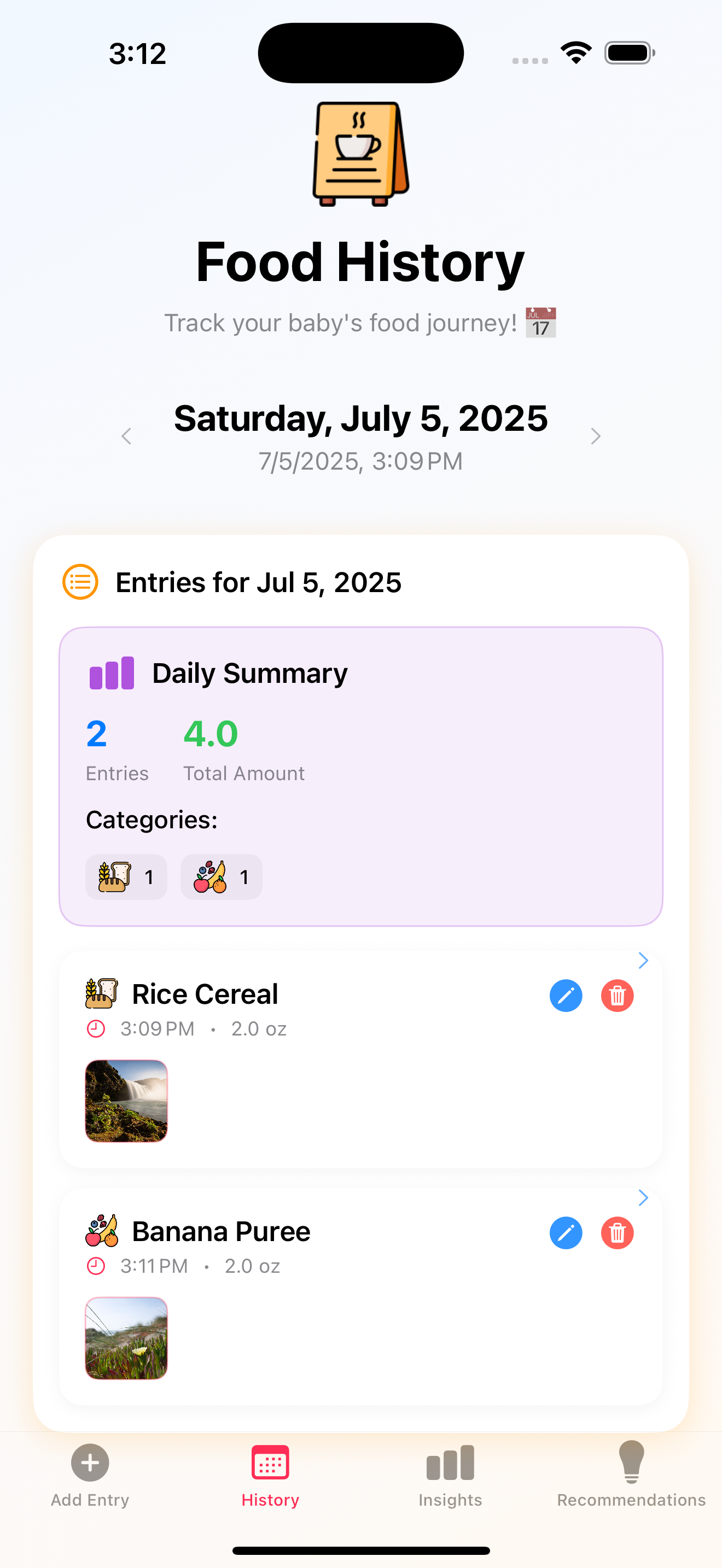
Task: Go to next day with right chevron
Action: point(595,436)
